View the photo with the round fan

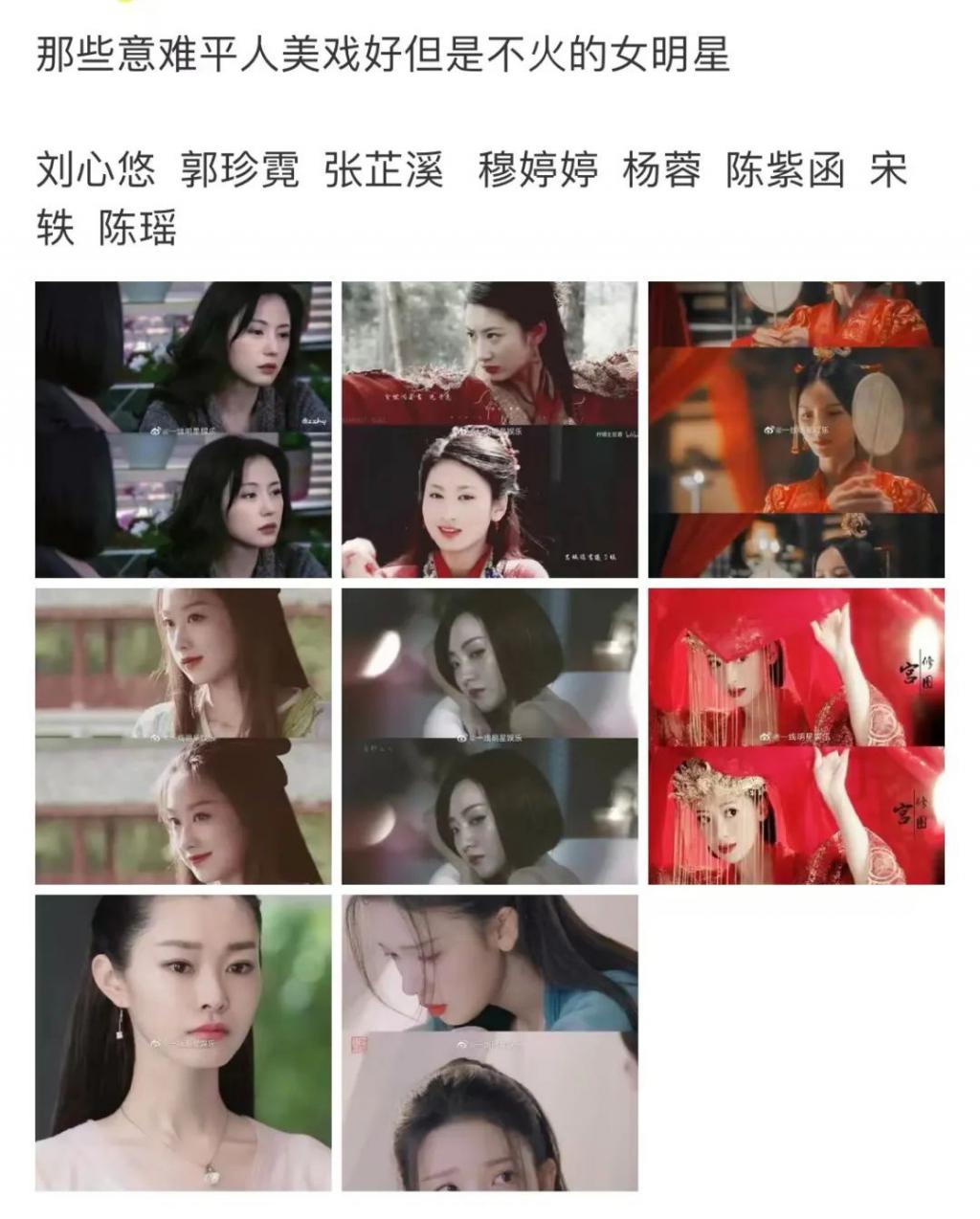(795, 430)
